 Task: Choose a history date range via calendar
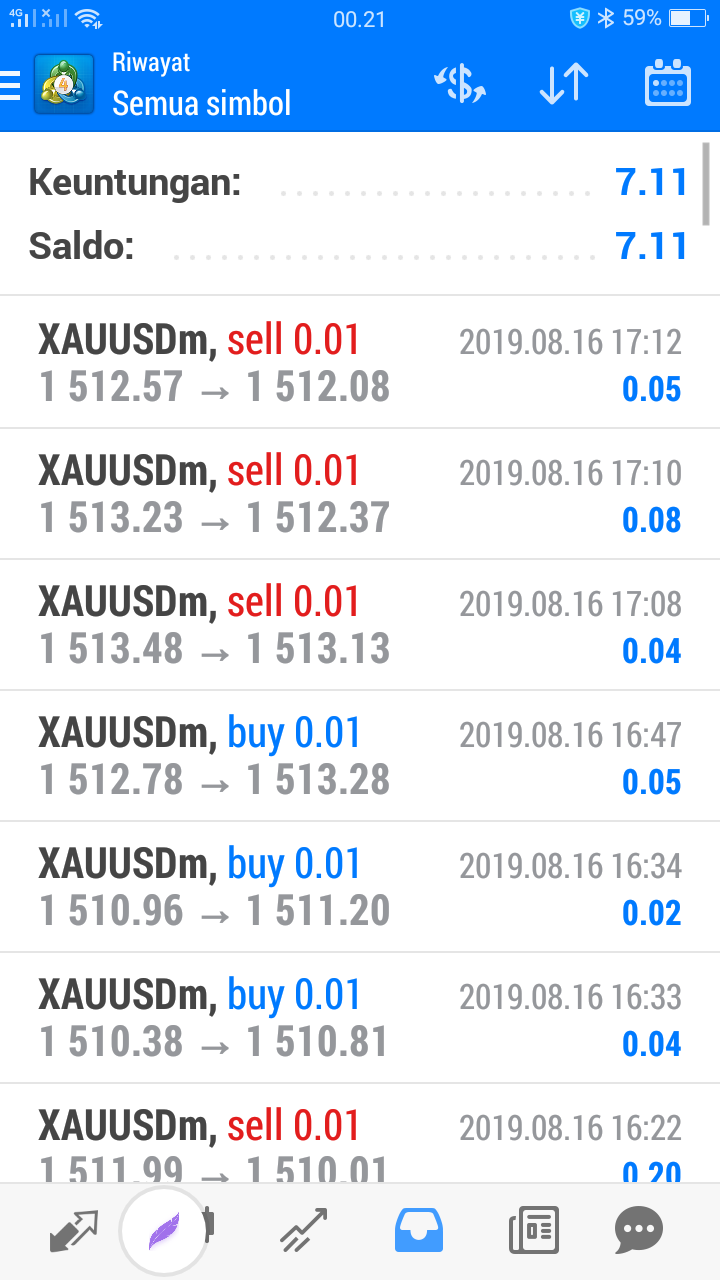click(668, 85)
